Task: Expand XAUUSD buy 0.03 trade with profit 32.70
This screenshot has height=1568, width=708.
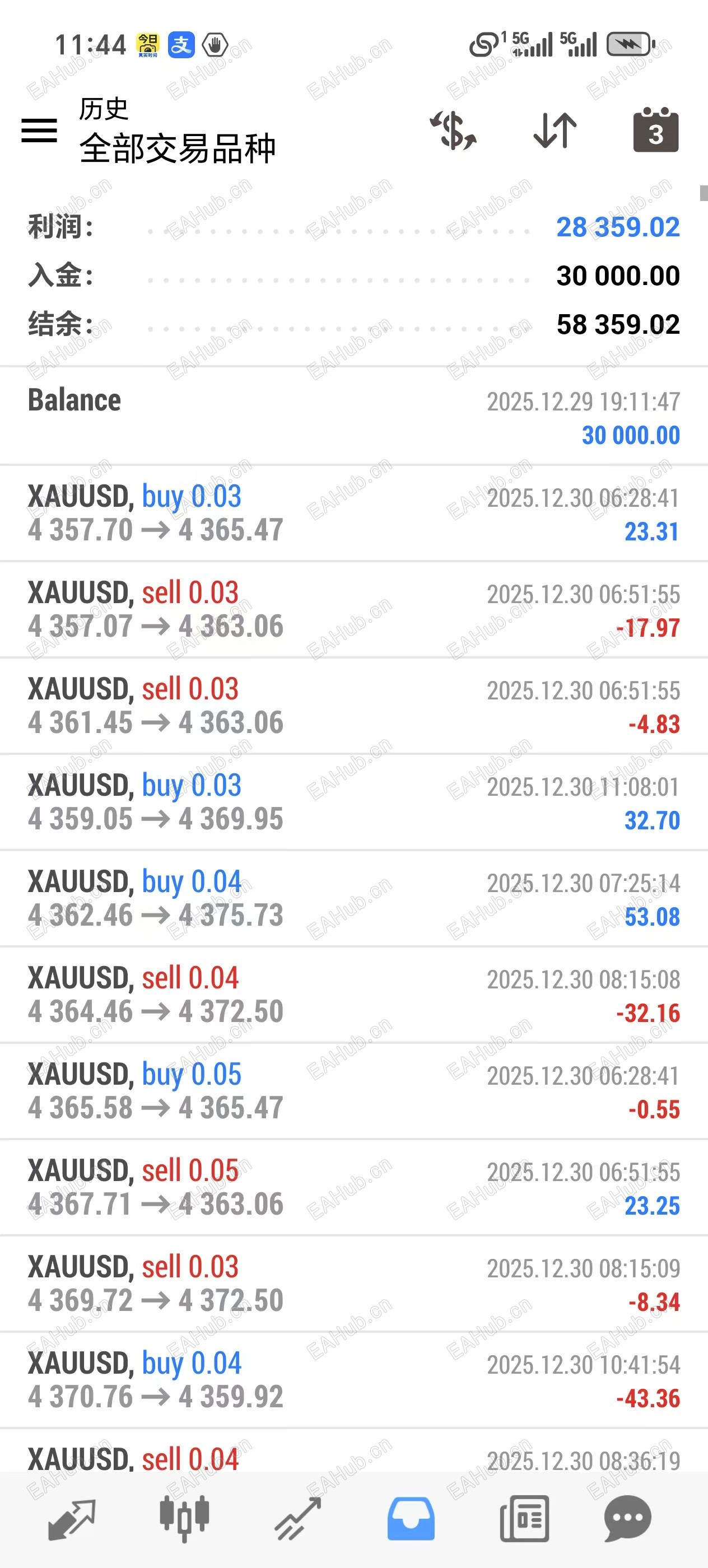Action: click(x=353, y=802)
